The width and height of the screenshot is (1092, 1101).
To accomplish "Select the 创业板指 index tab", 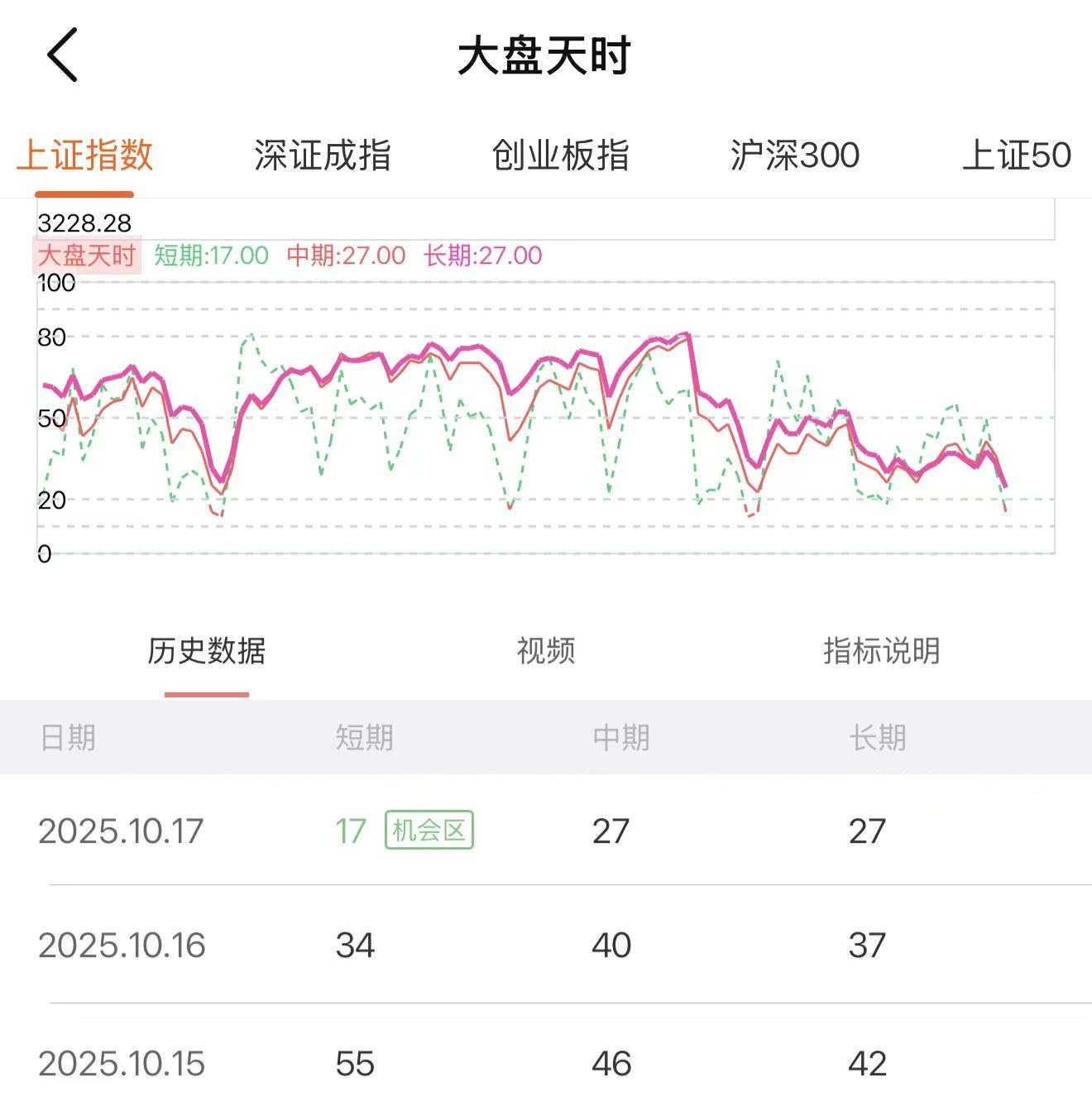I will [x=560, y=156].
